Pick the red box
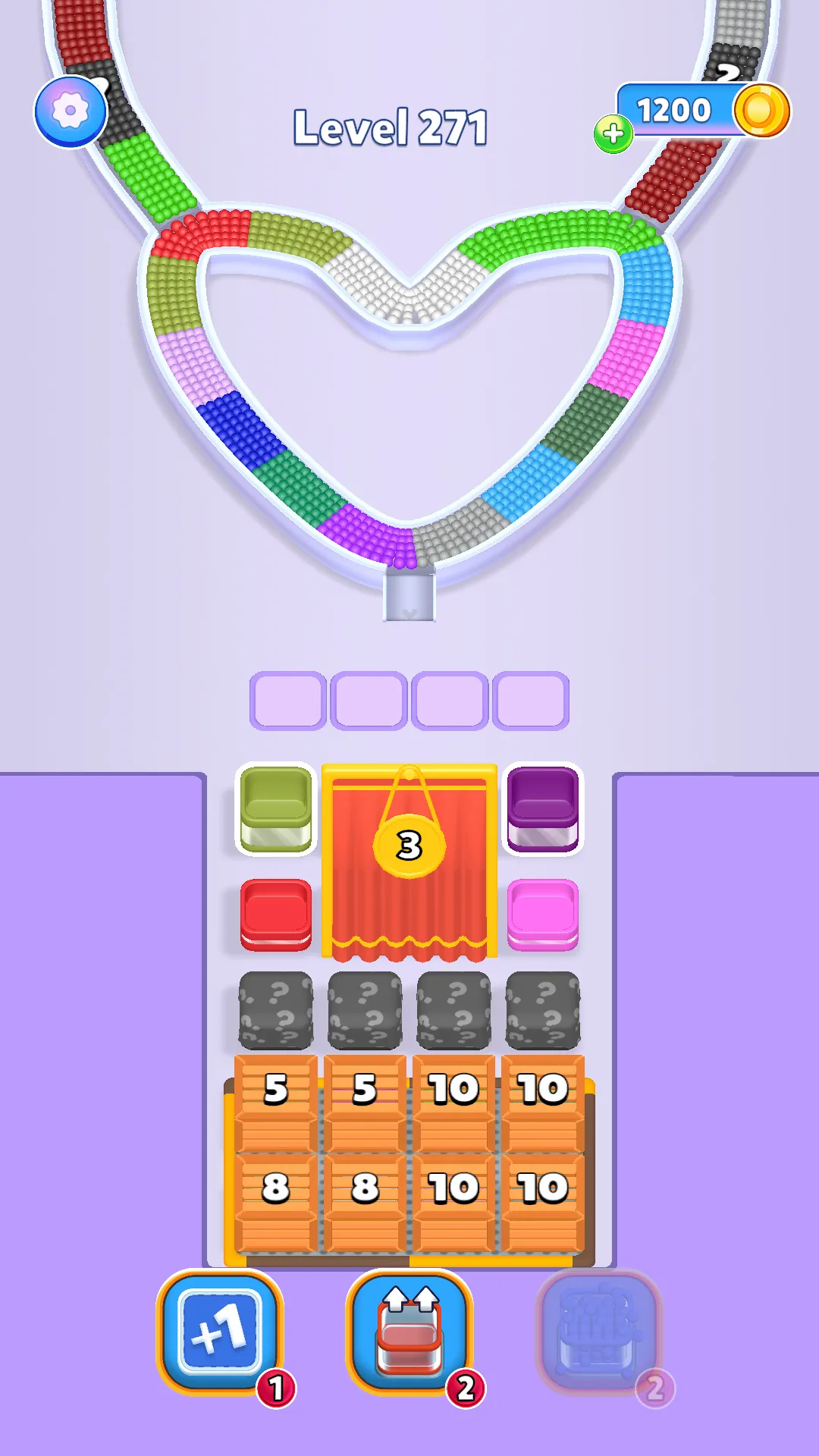 coord(276,915)
